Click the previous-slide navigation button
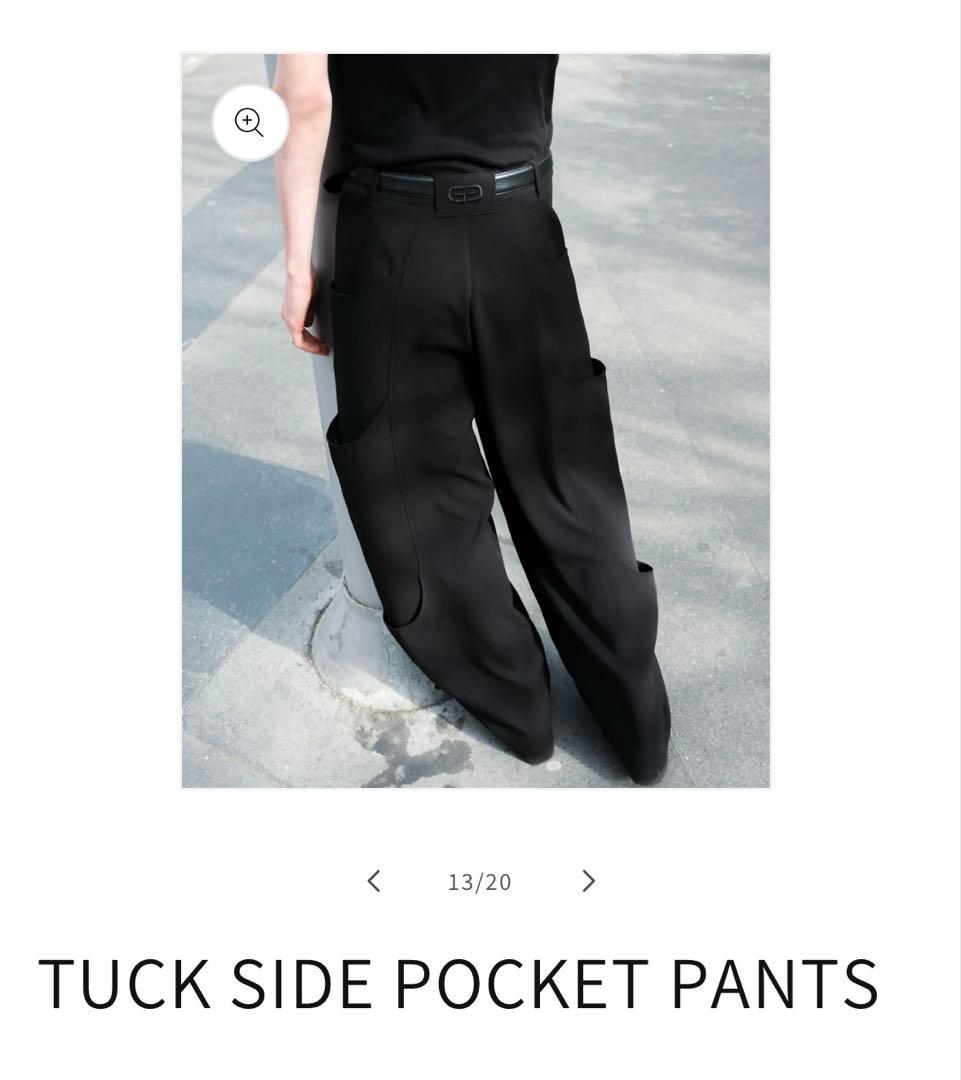 tap(373, 881)
